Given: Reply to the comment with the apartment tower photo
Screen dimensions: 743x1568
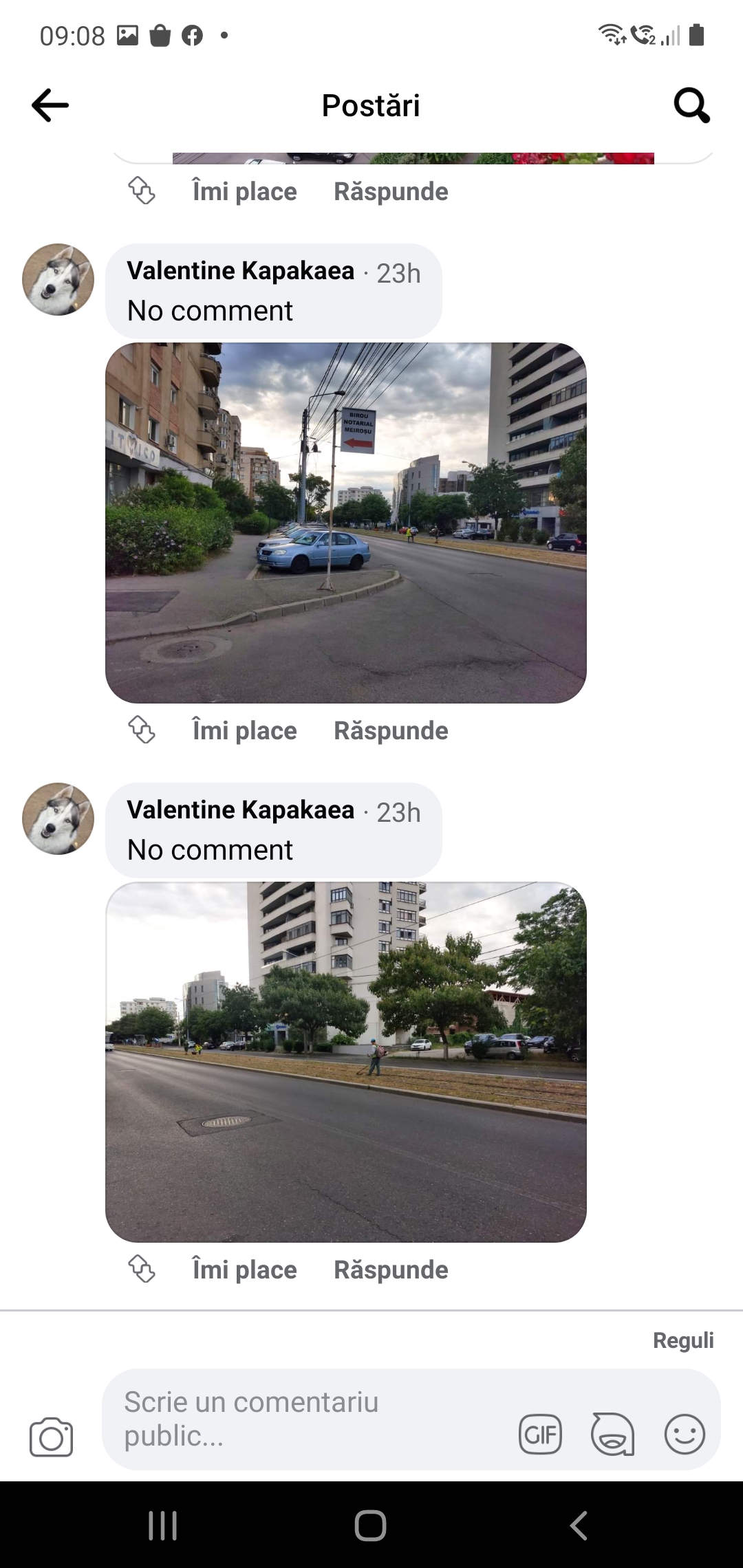Looking at the screenshot, I should [x=391, y=1270].
